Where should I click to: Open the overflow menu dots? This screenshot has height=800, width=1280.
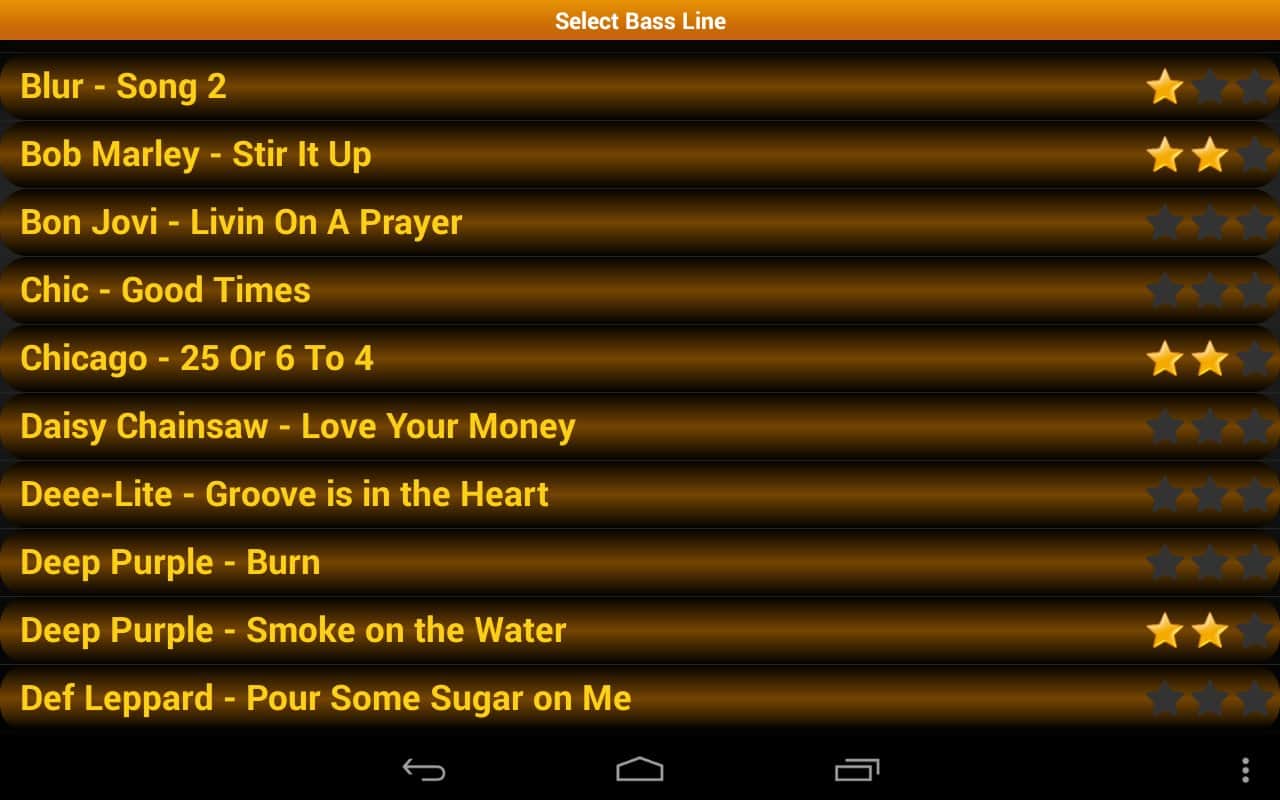(1245, 769)
